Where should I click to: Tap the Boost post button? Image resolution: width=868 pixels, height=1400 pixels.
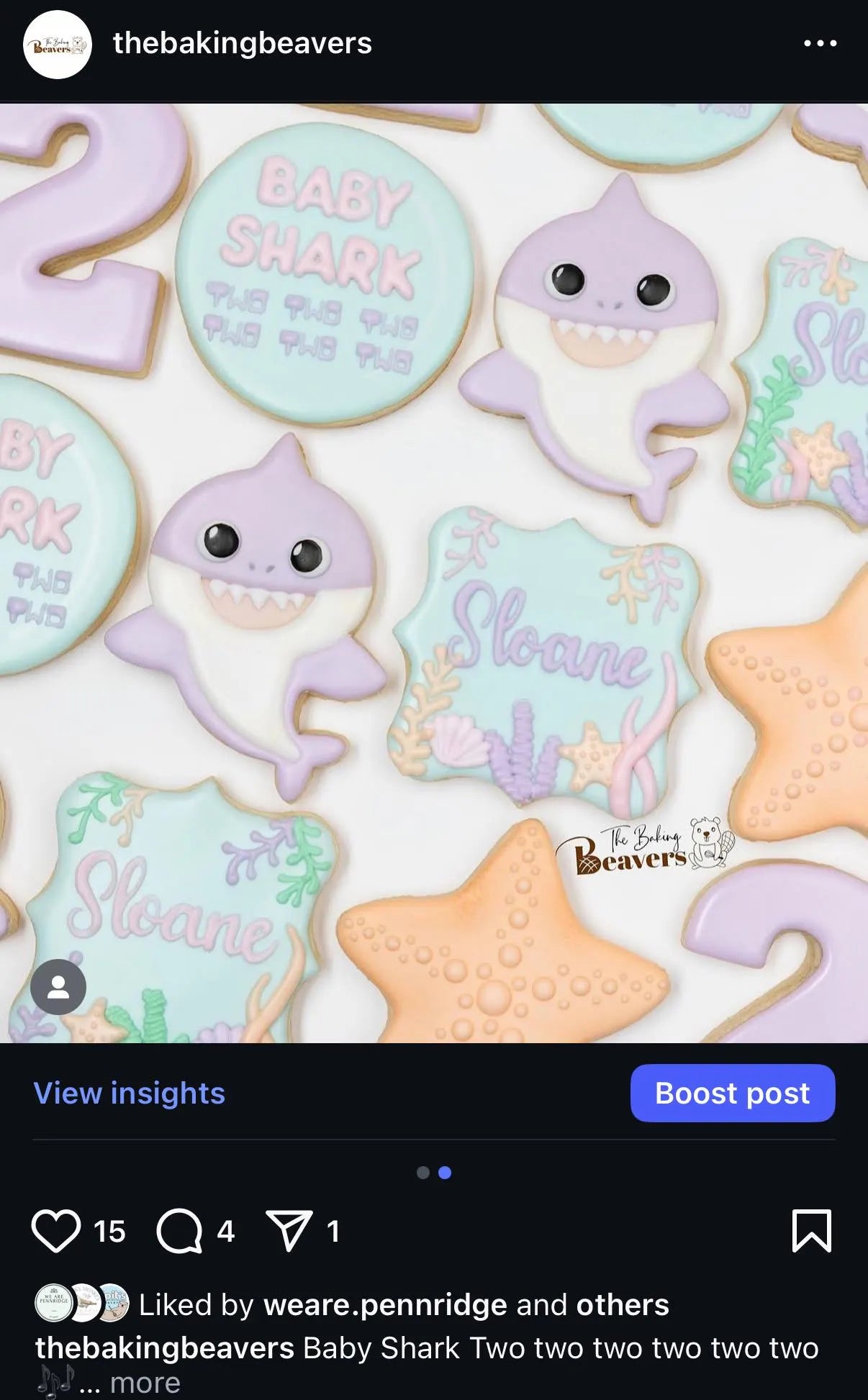[732, 1093]
